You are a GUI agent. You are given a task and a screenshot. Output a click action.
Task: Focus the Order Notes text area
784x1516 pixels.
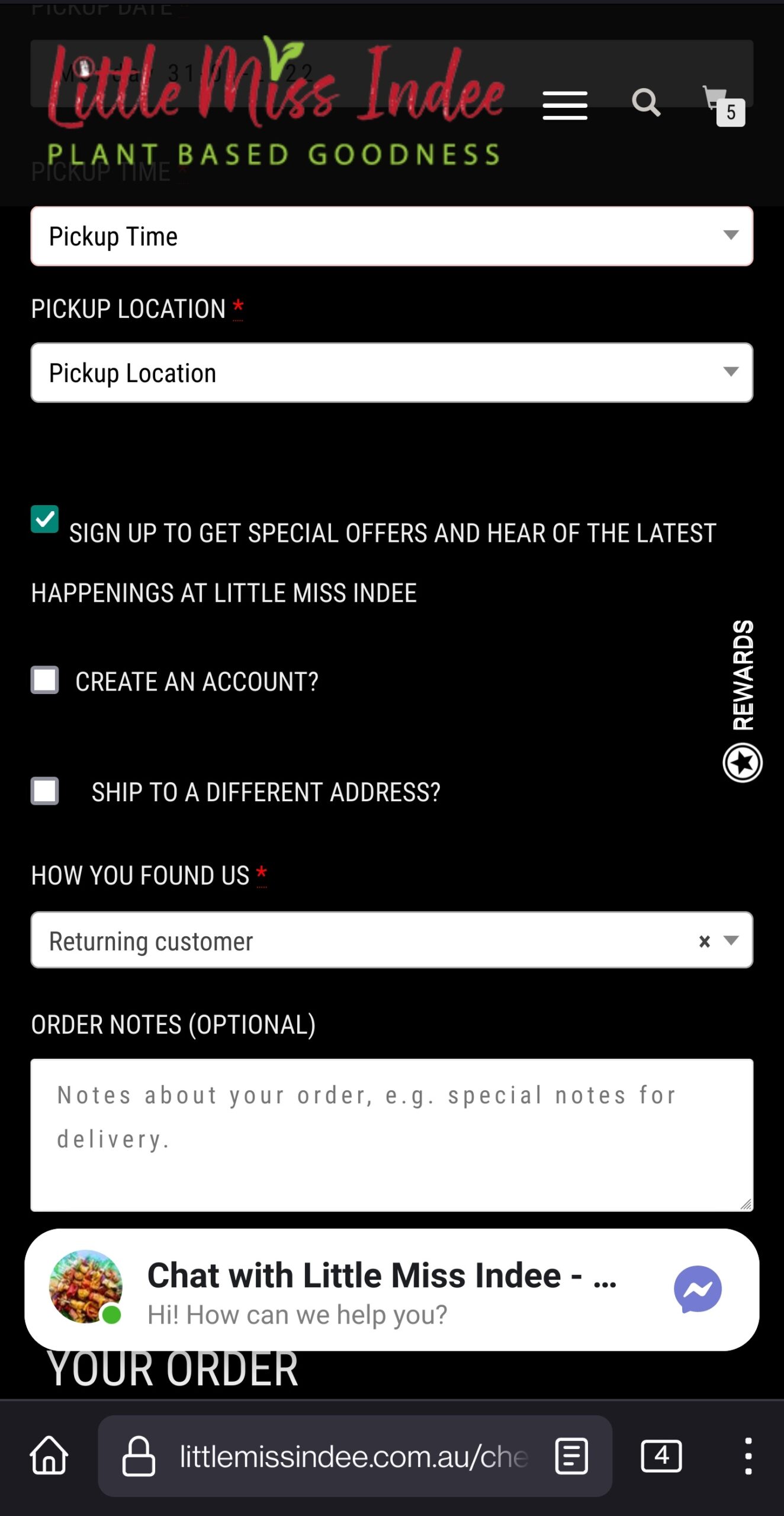[391, 1134]
